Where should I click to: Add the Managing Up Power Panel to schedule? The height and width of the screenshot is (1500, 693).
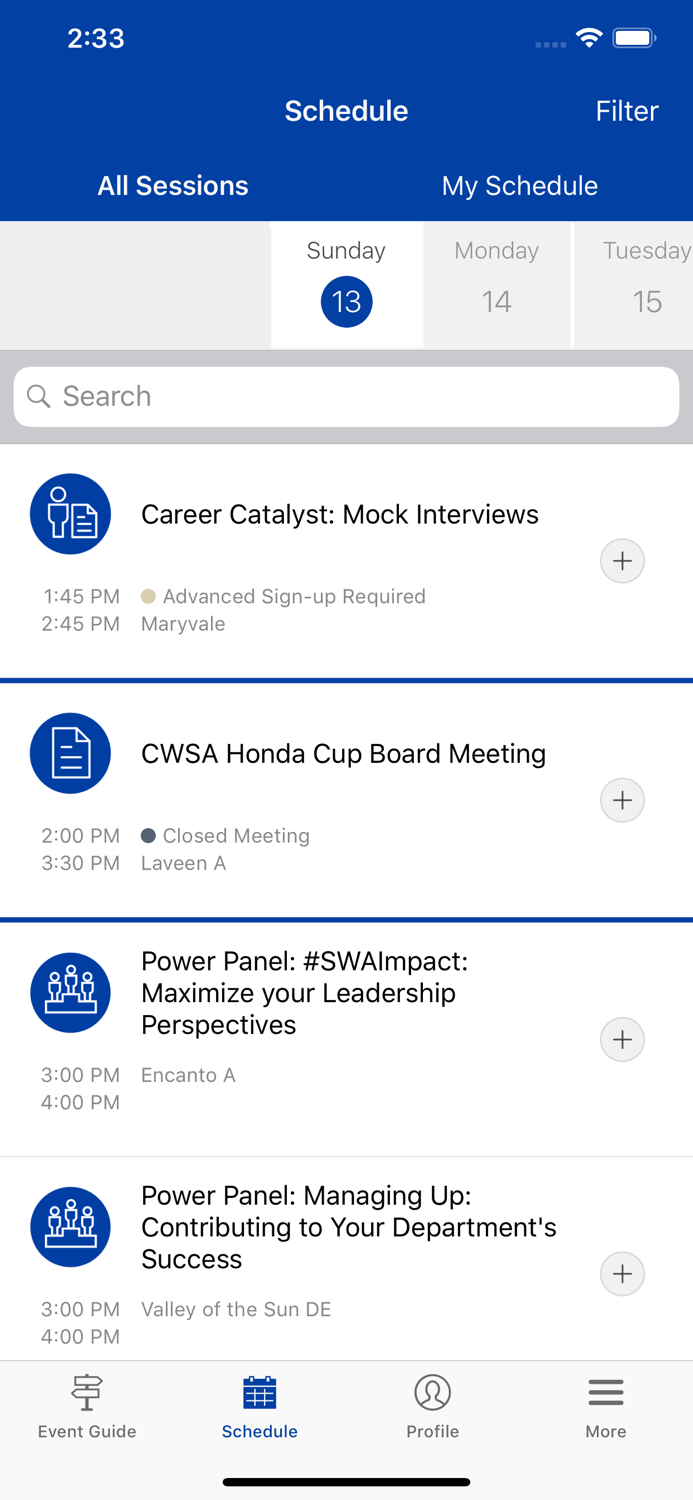coord(622,1274)
